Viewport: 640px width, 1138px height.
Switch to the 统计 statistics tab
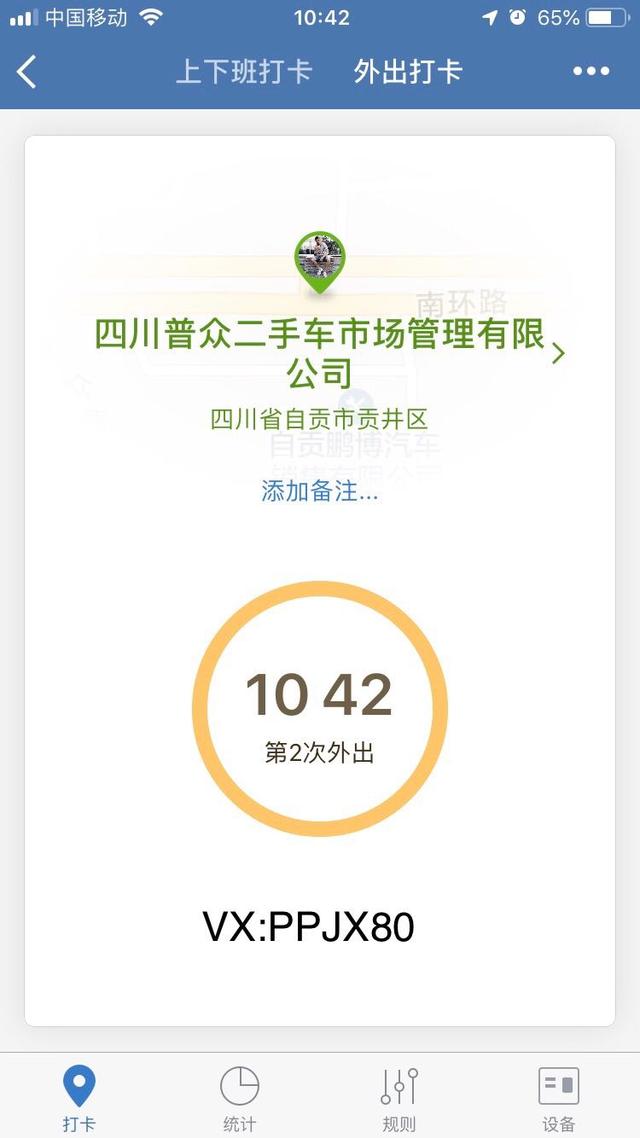pos(239,1097)
